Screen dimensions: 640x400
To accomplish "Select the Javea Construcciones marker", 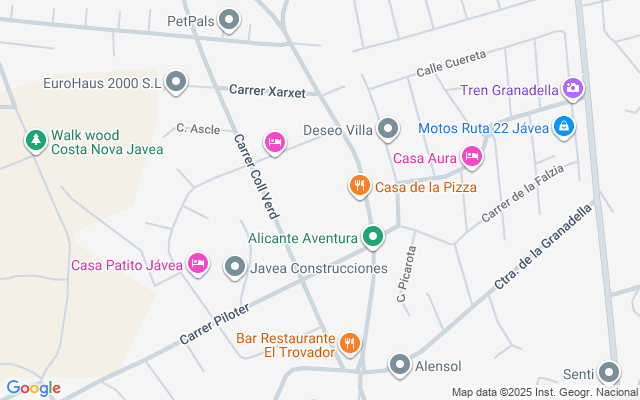I will tap(235, 267).
